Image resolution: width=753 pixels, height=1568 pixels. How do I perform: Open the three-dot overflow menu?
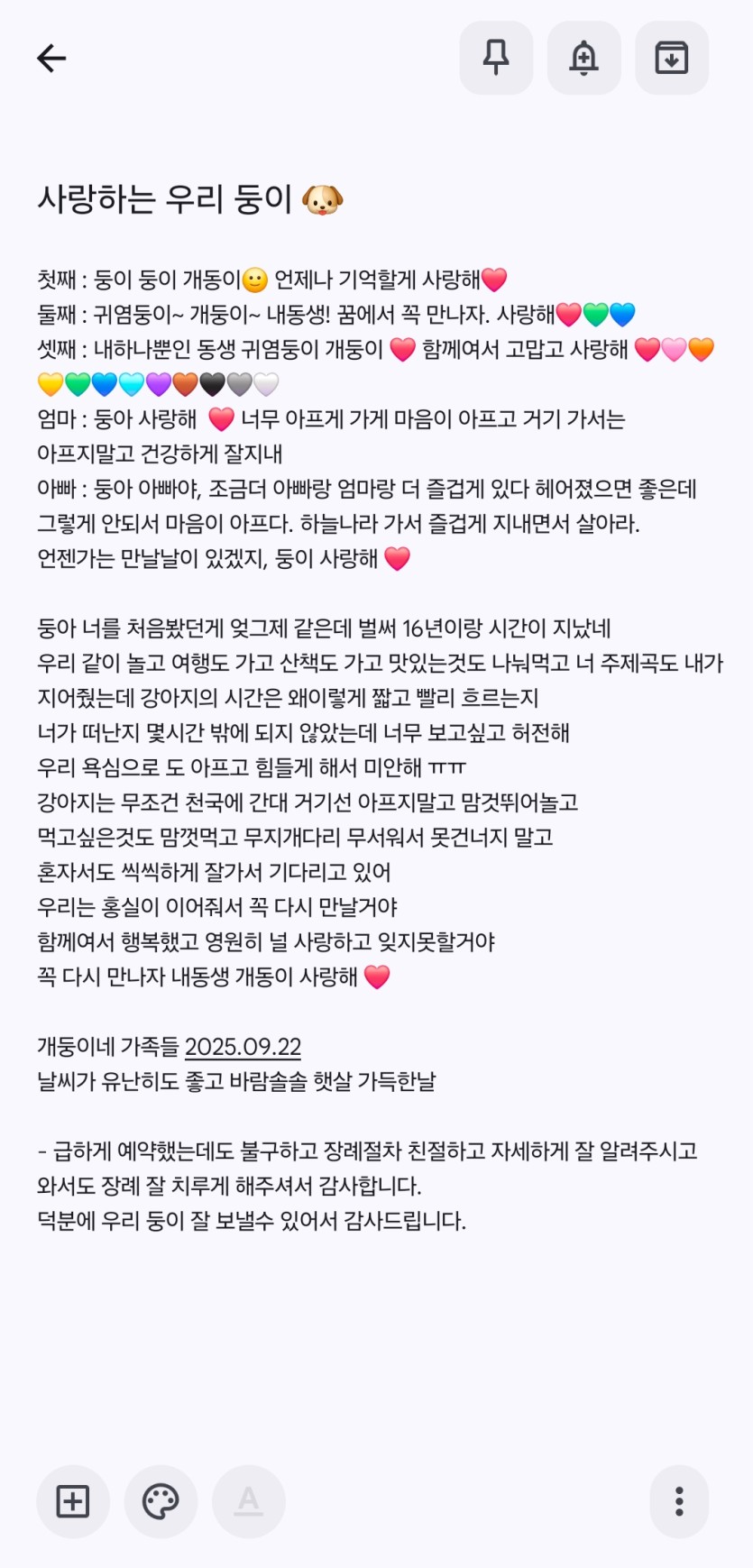[679, 1501]
